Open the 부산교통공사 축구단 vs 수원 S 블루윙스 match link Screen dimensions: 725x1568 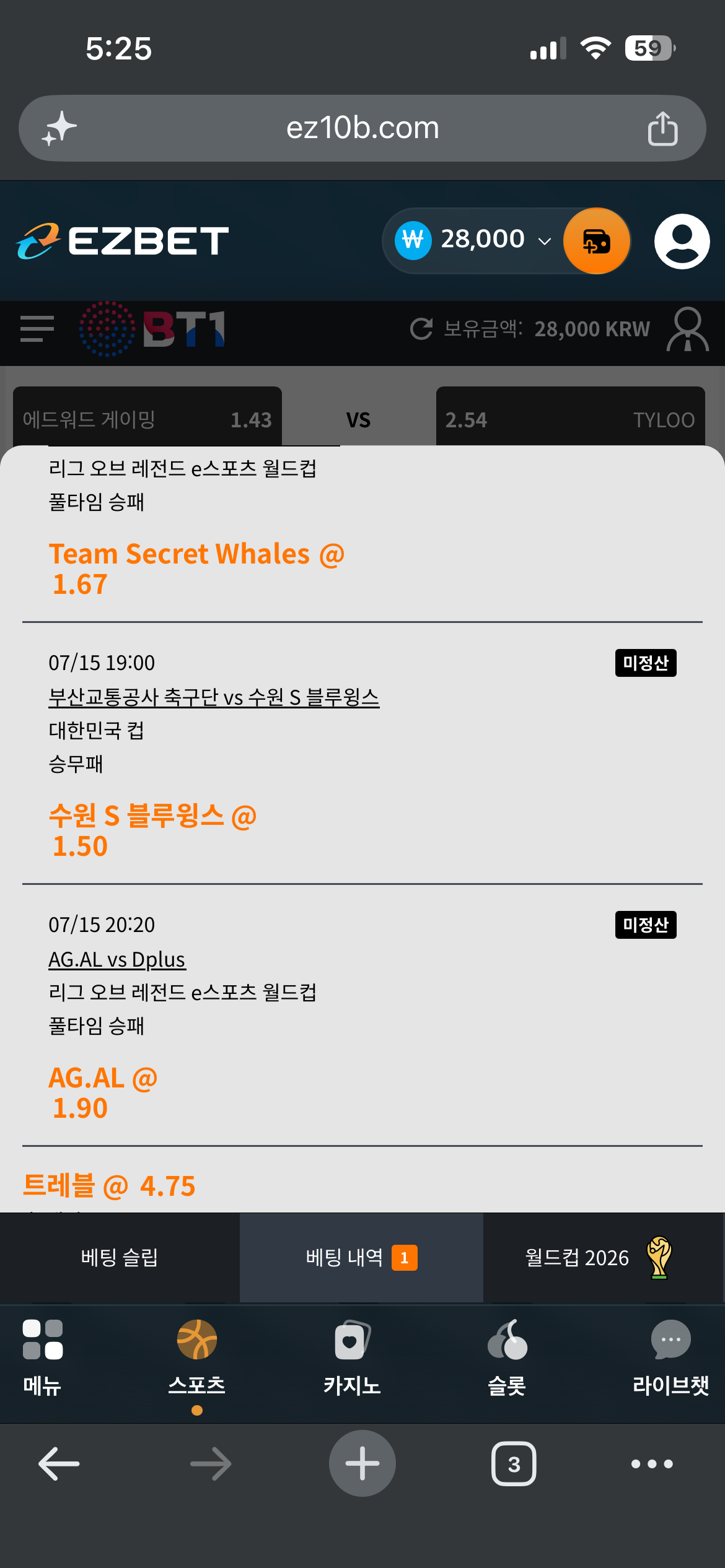point(214,697)
